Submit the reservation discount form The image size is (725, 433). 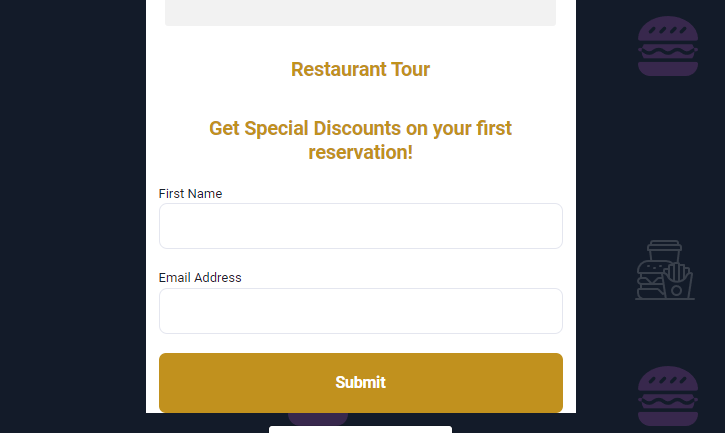[x=360, y=382]
